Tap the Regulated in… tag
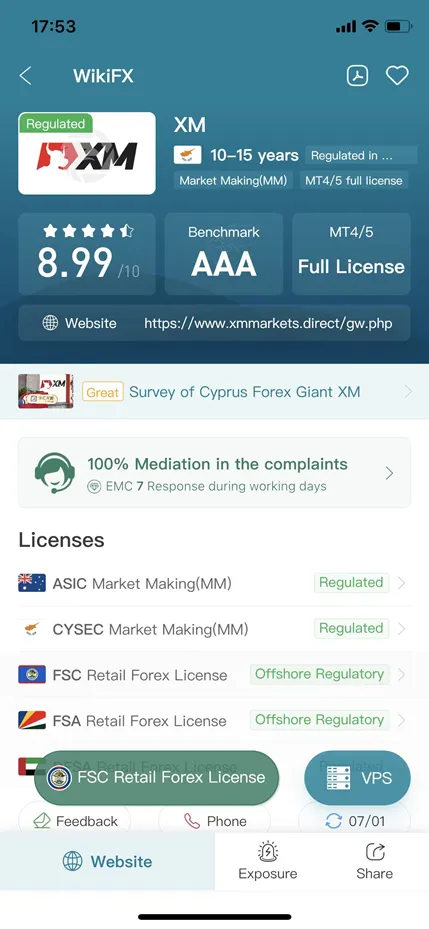The height and width of the screenshot is (929, 429). coord(361,156)
